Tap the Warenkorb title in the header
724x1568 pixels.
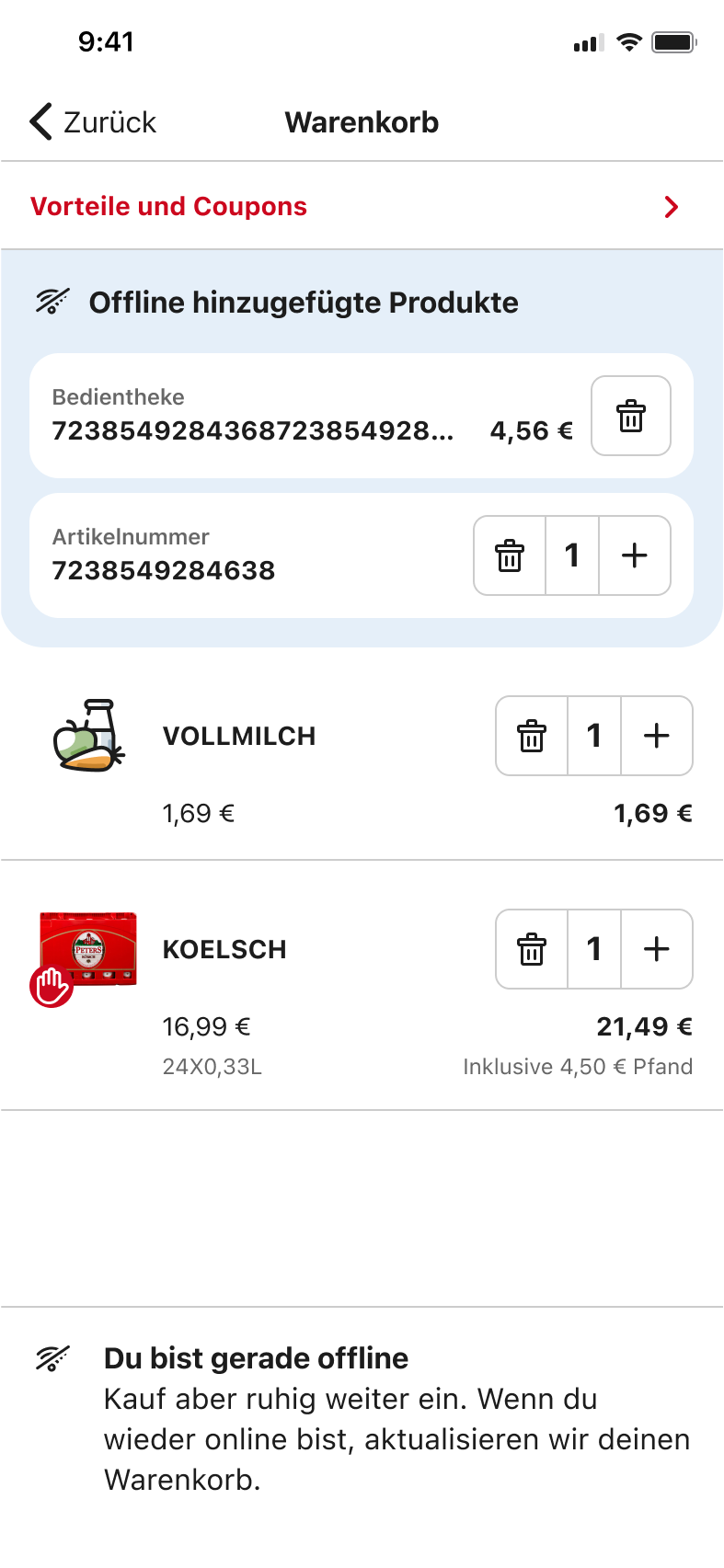[362, 122]
